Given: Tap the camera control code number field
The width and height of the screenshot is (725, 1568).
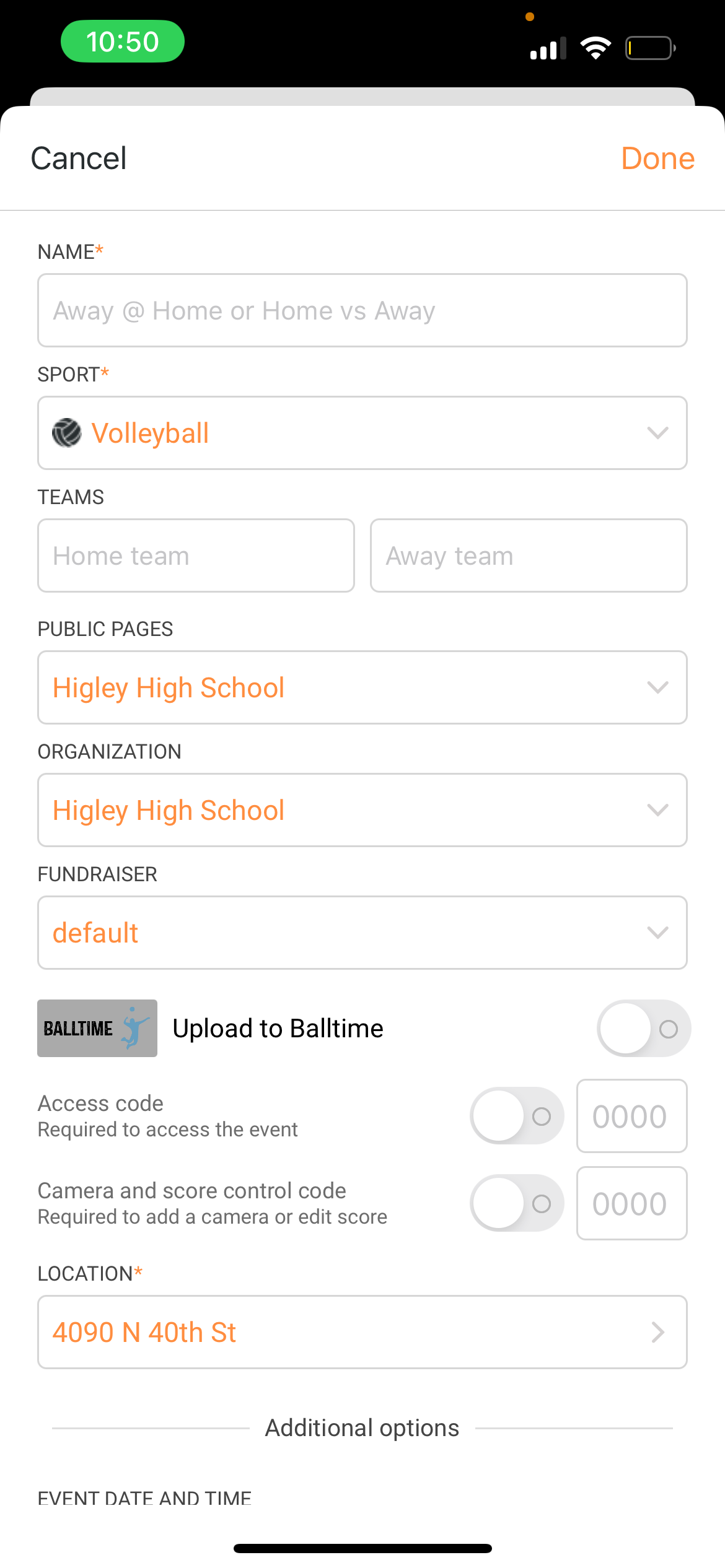Looking at the screenshot, I should (631, 1203).
